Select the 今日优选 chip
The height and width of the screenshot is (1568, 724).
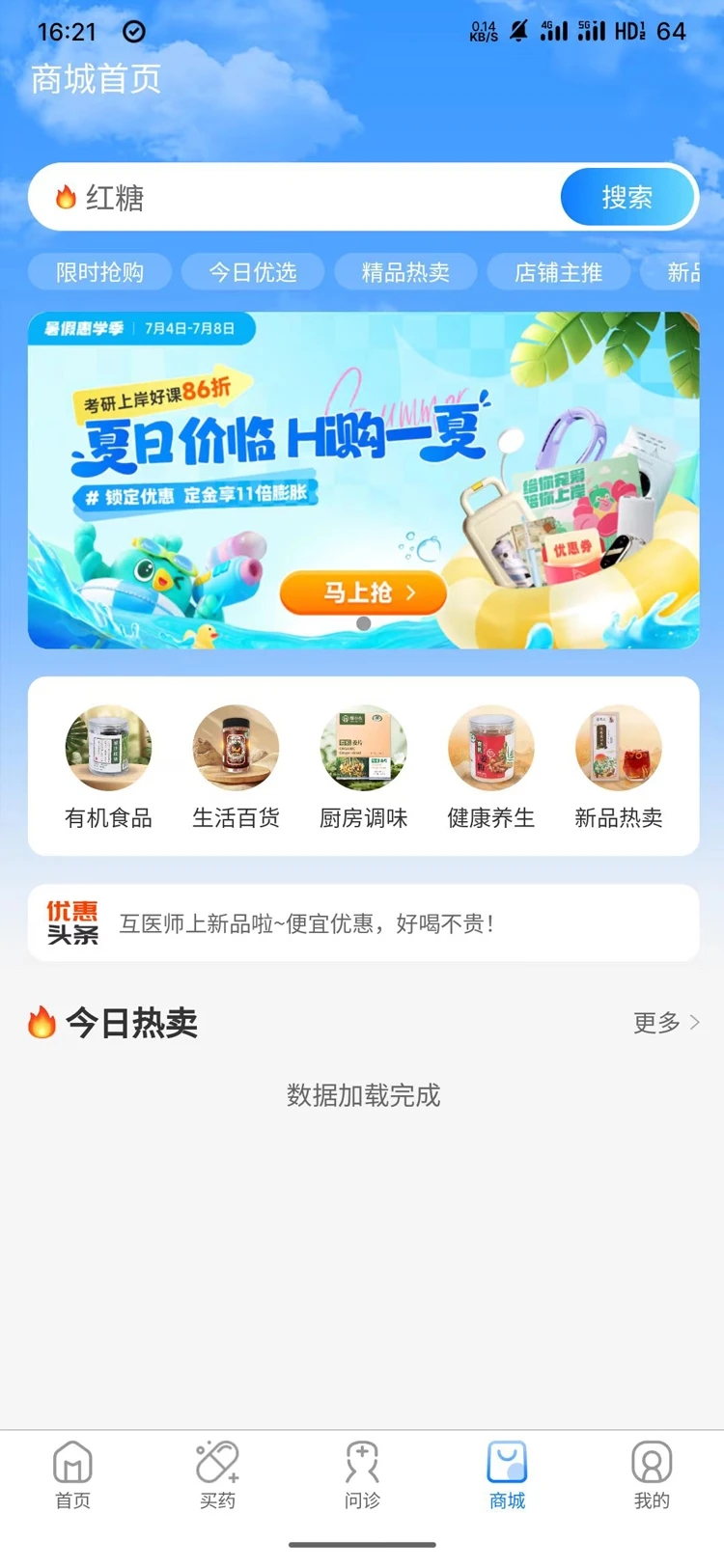click(x=252, y=272)
